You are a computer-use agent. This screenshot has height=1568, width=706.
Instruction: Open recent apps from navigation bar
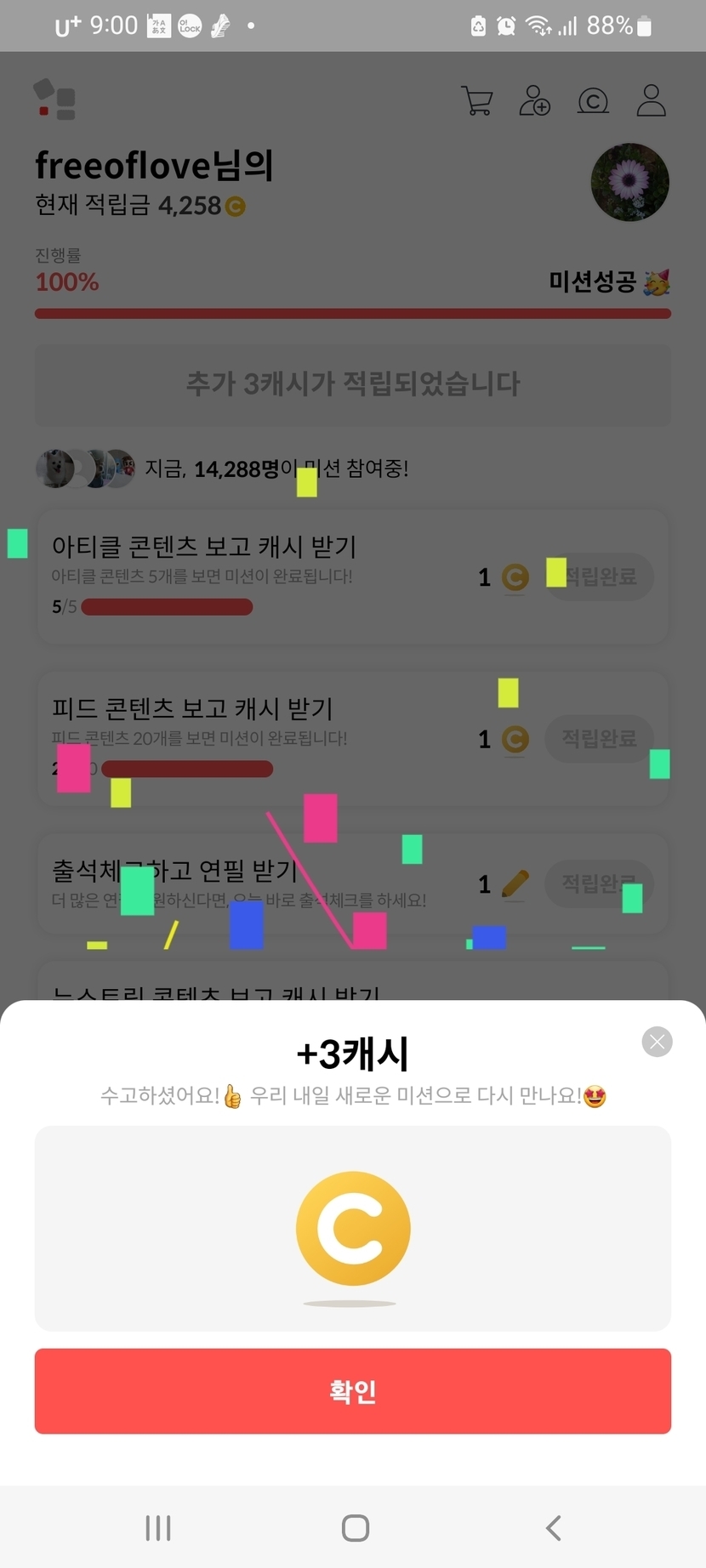tap(158, 1528)
